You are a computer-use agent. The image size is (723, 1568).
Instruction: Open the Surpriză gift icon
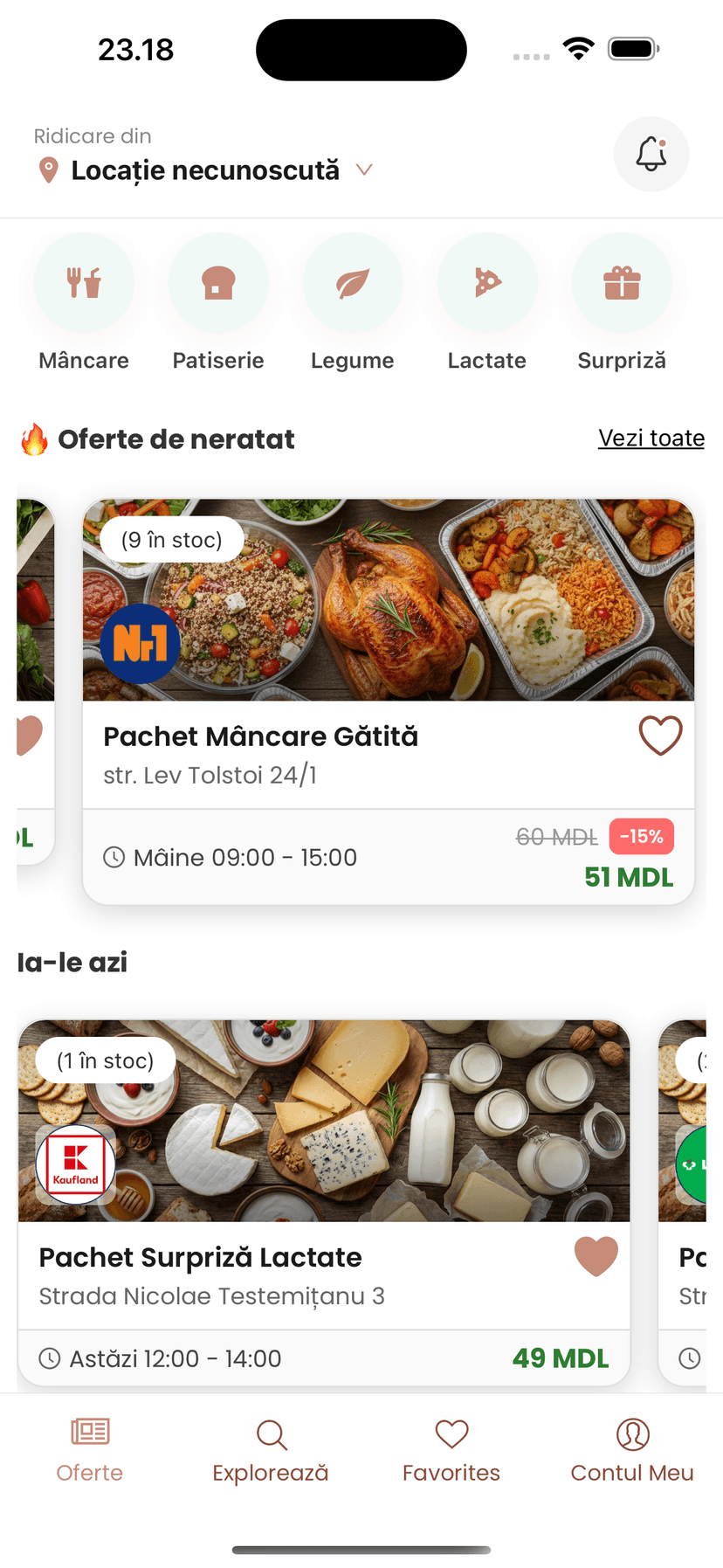(x=621, y=283)
